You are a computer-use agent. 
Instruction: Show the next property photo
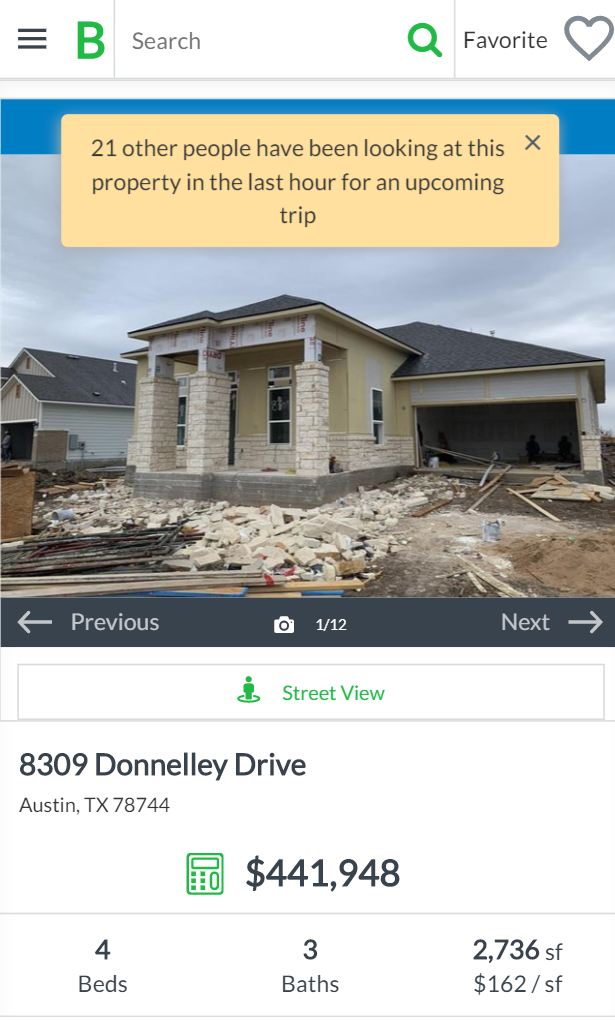click(551, 622)
